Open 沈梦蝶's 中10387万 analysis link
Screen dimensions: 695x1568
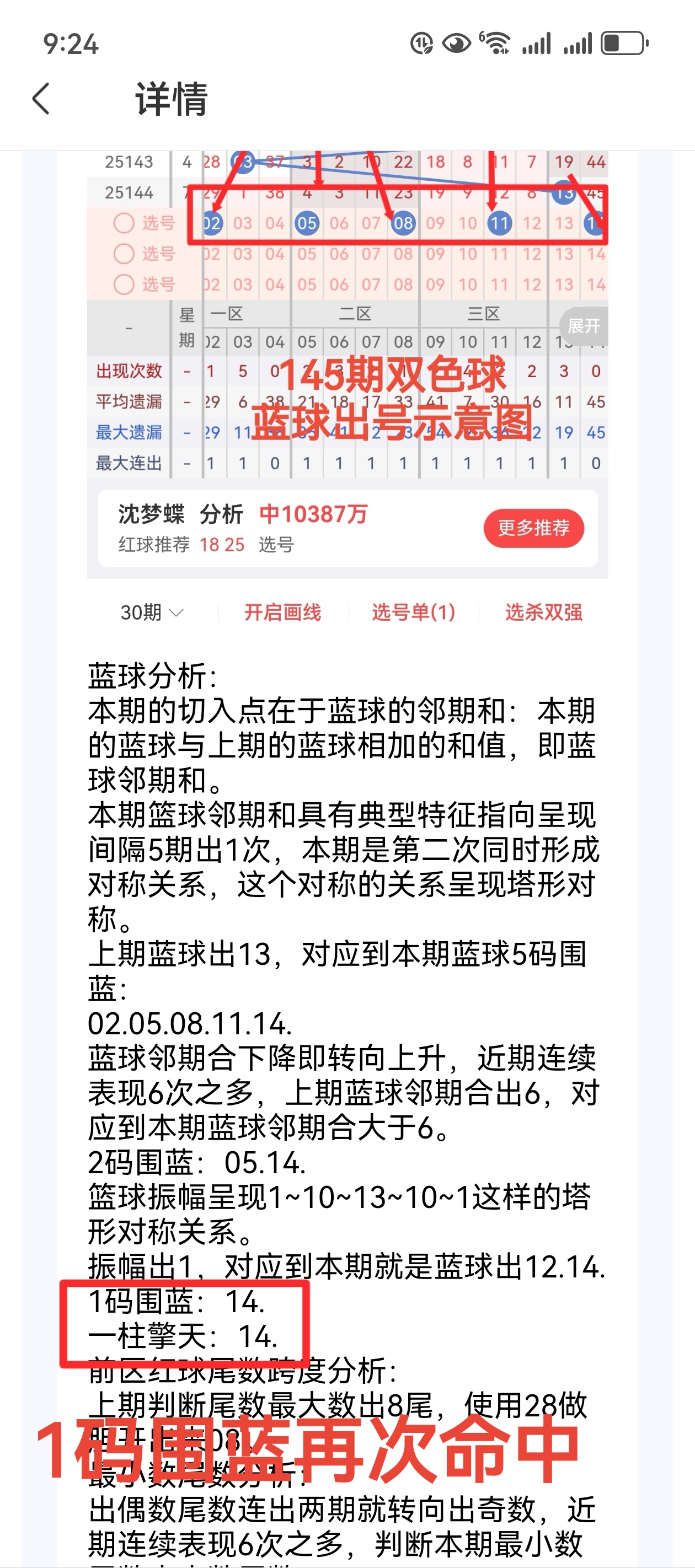(x=311, y=514)
